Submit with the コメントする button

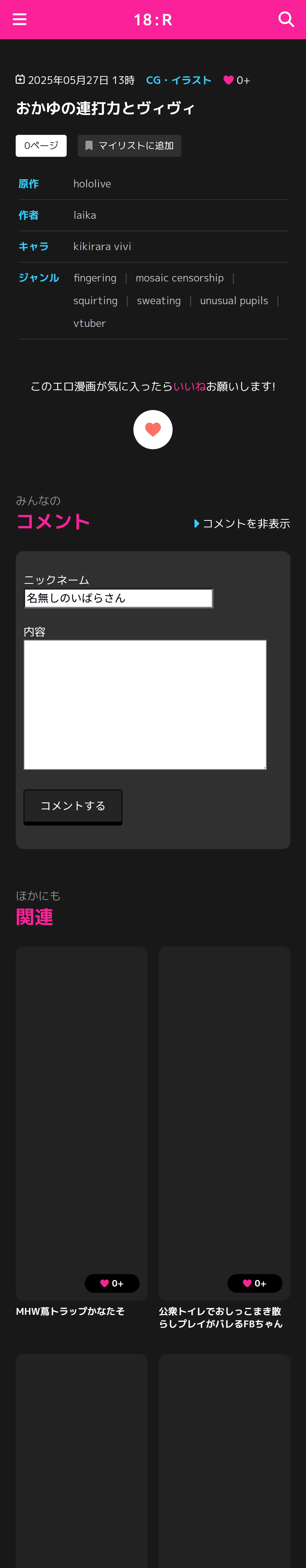point(73,806)
